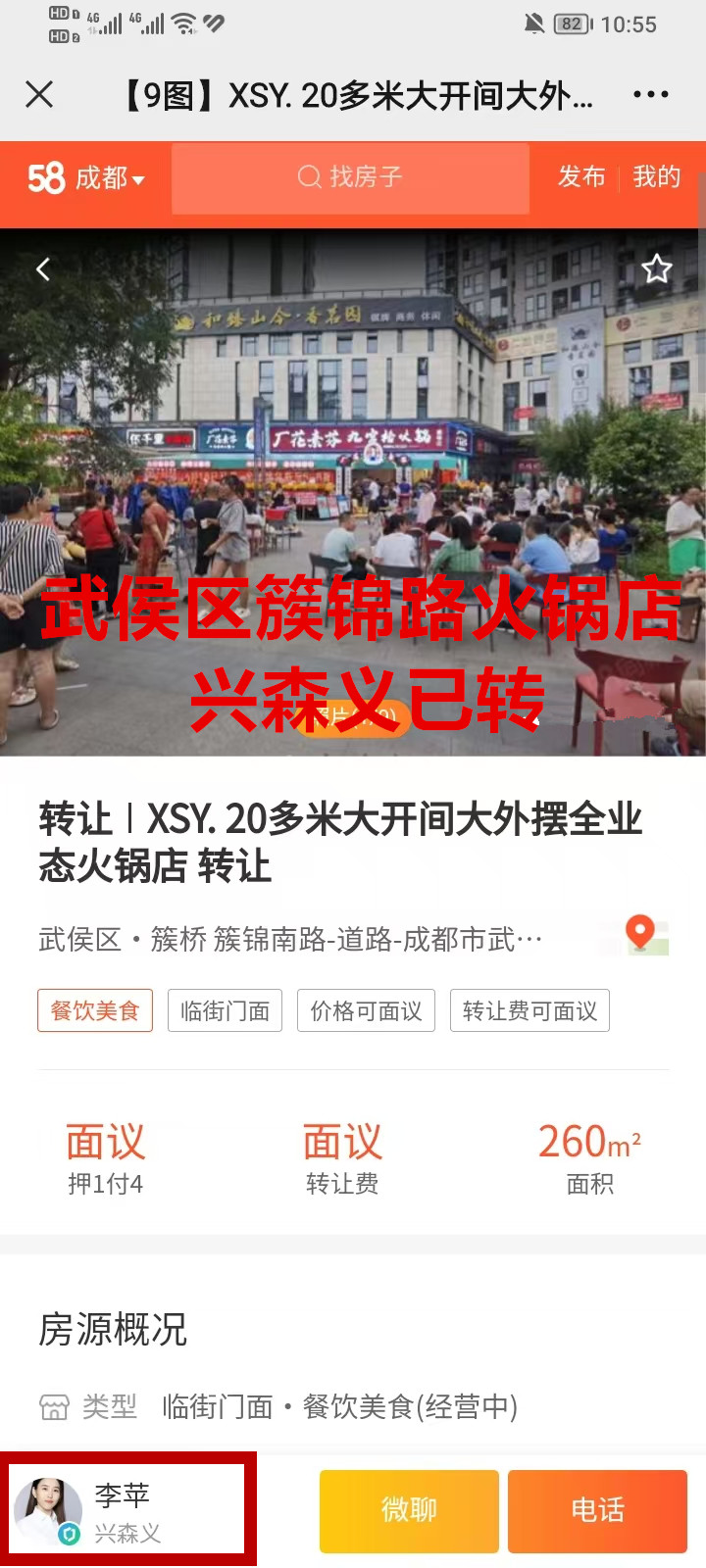The image size is (706, 1568).
Task: Favorite this listing with the star
Action: 656,269
